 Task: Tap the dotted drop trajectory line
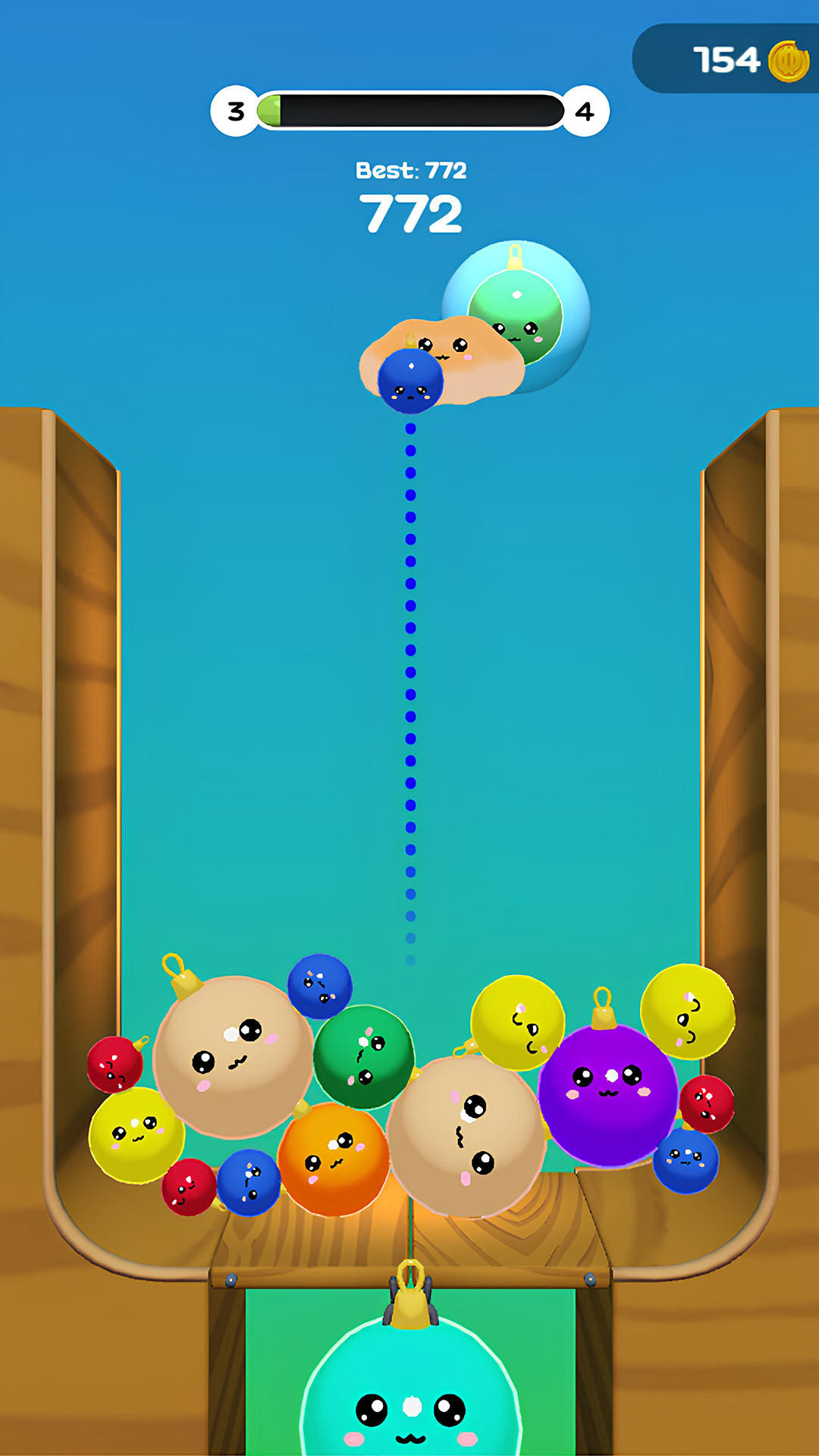tap(409, 682)
